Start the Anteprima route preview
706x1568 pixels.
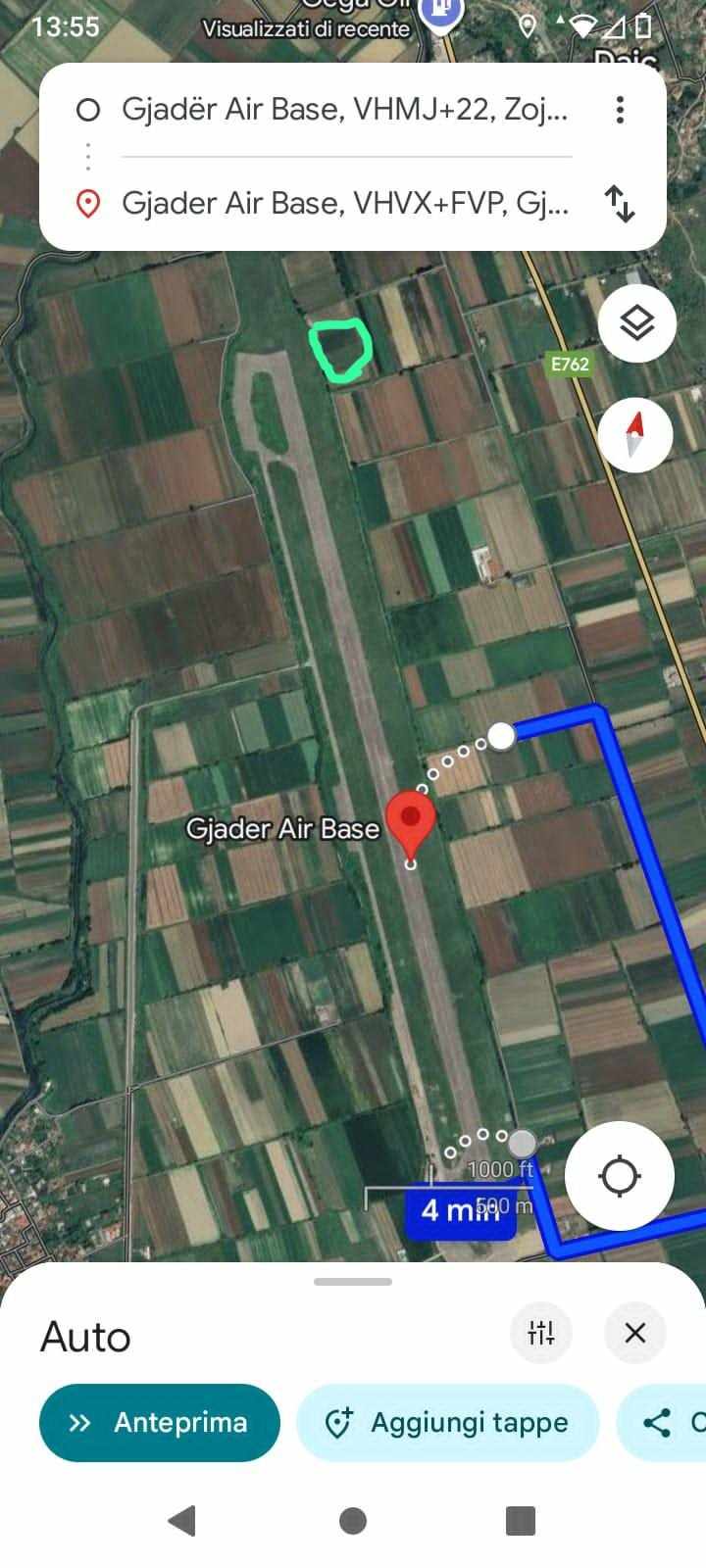coord(160,1422)
